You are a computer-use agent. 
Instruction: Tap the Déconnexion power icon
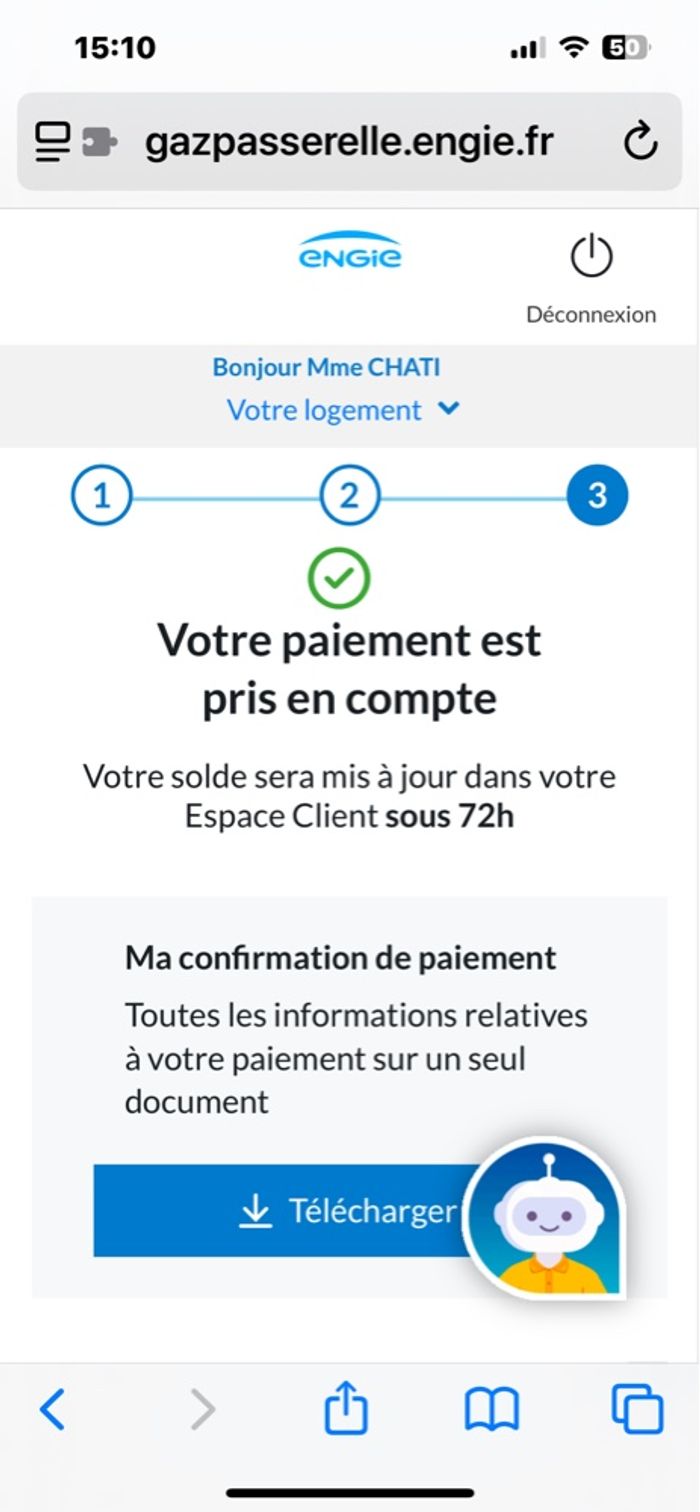(591, 258)
